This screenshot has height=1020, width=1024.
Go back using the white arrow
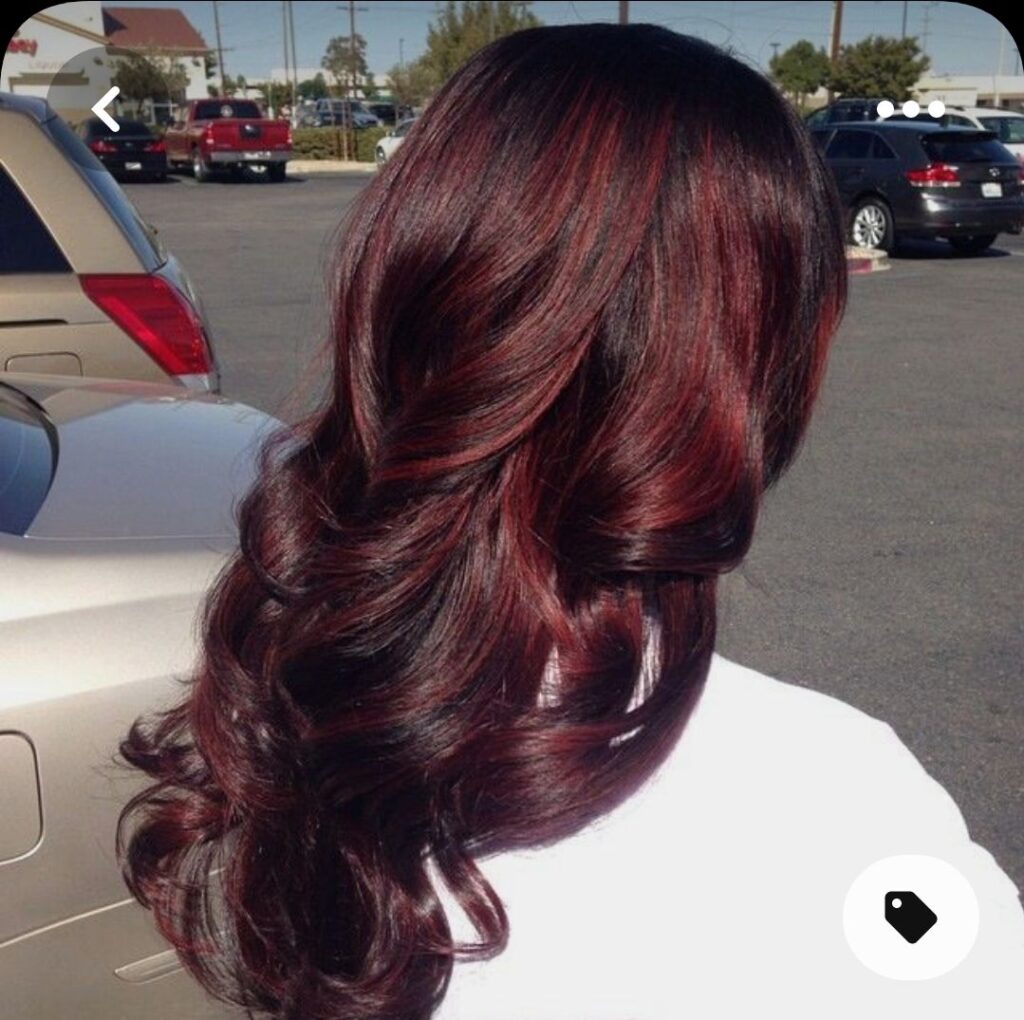tap(105, 109)
